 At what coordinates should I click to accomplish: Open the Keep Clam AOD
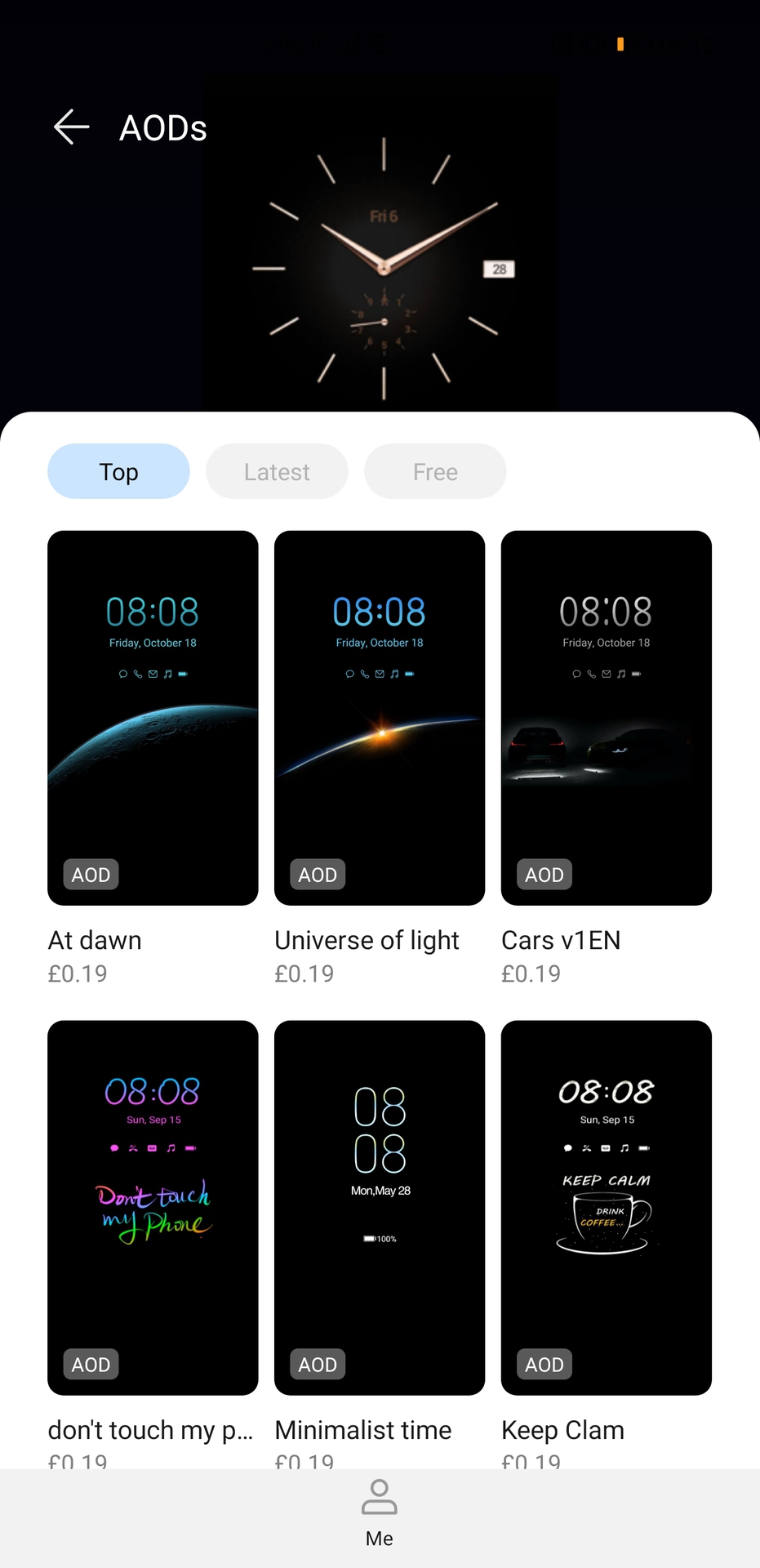click(606, 1207)
